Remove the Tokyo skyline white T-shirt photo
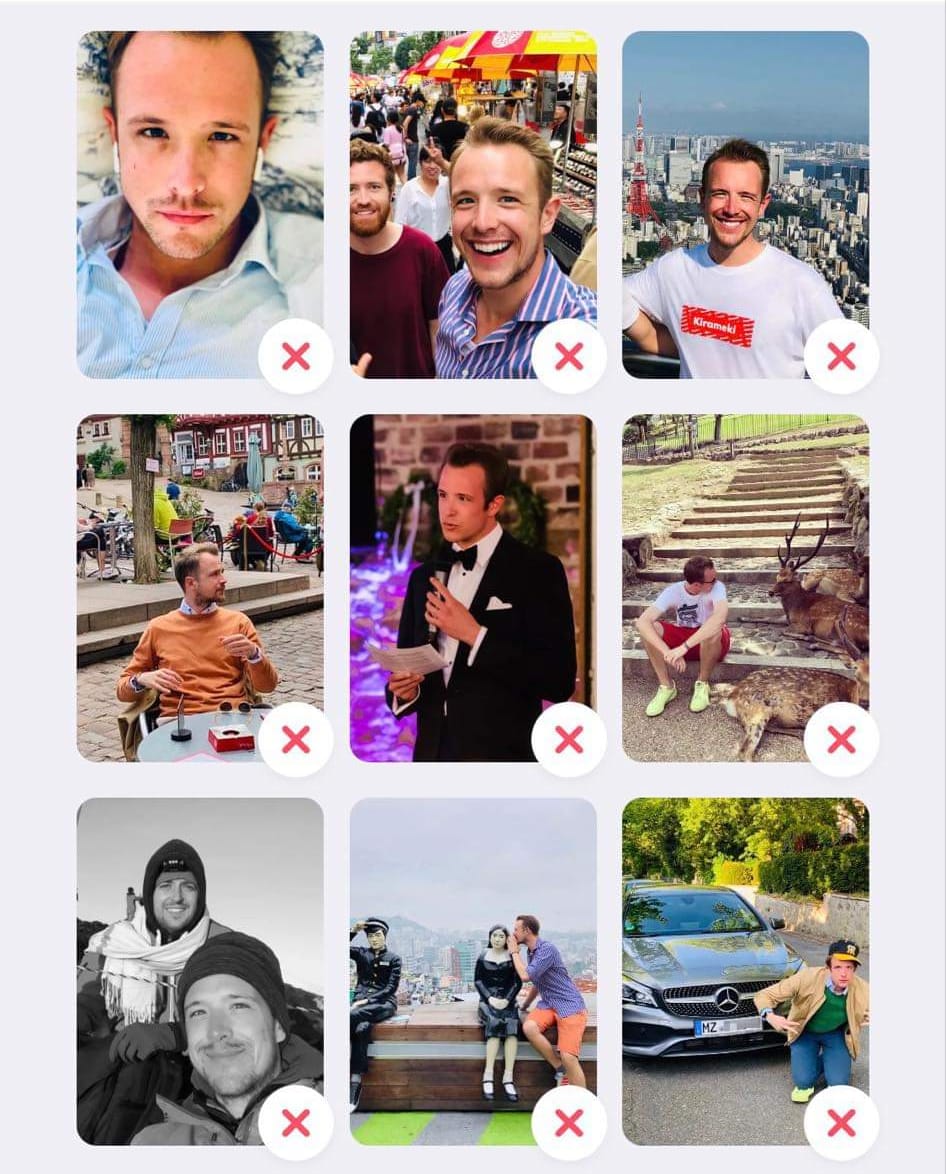Viewport: 946px width, 1174px height. 841,356
